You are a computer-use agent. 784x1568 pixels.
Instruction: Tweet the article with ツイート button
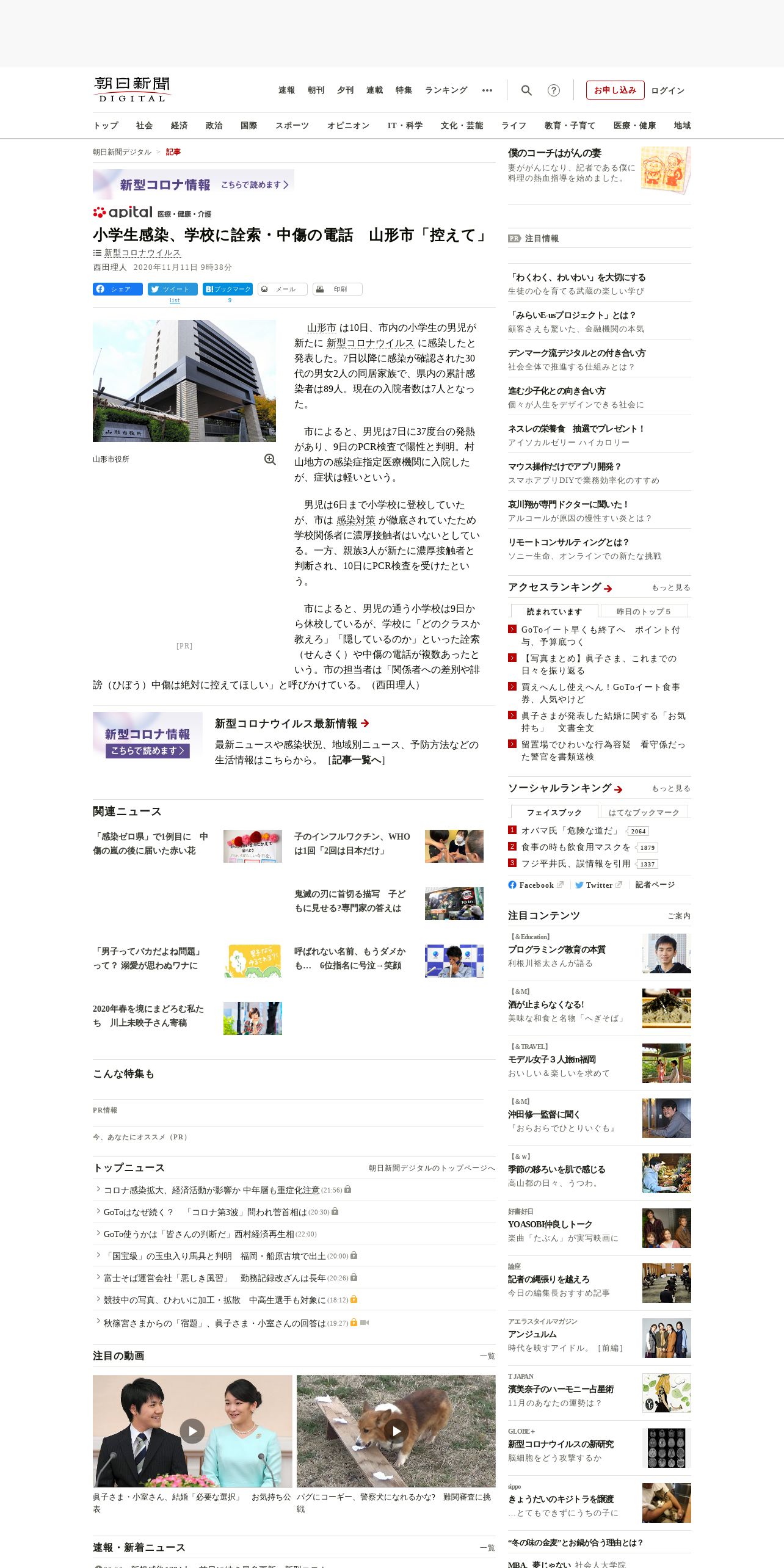(x=173, y=289)
